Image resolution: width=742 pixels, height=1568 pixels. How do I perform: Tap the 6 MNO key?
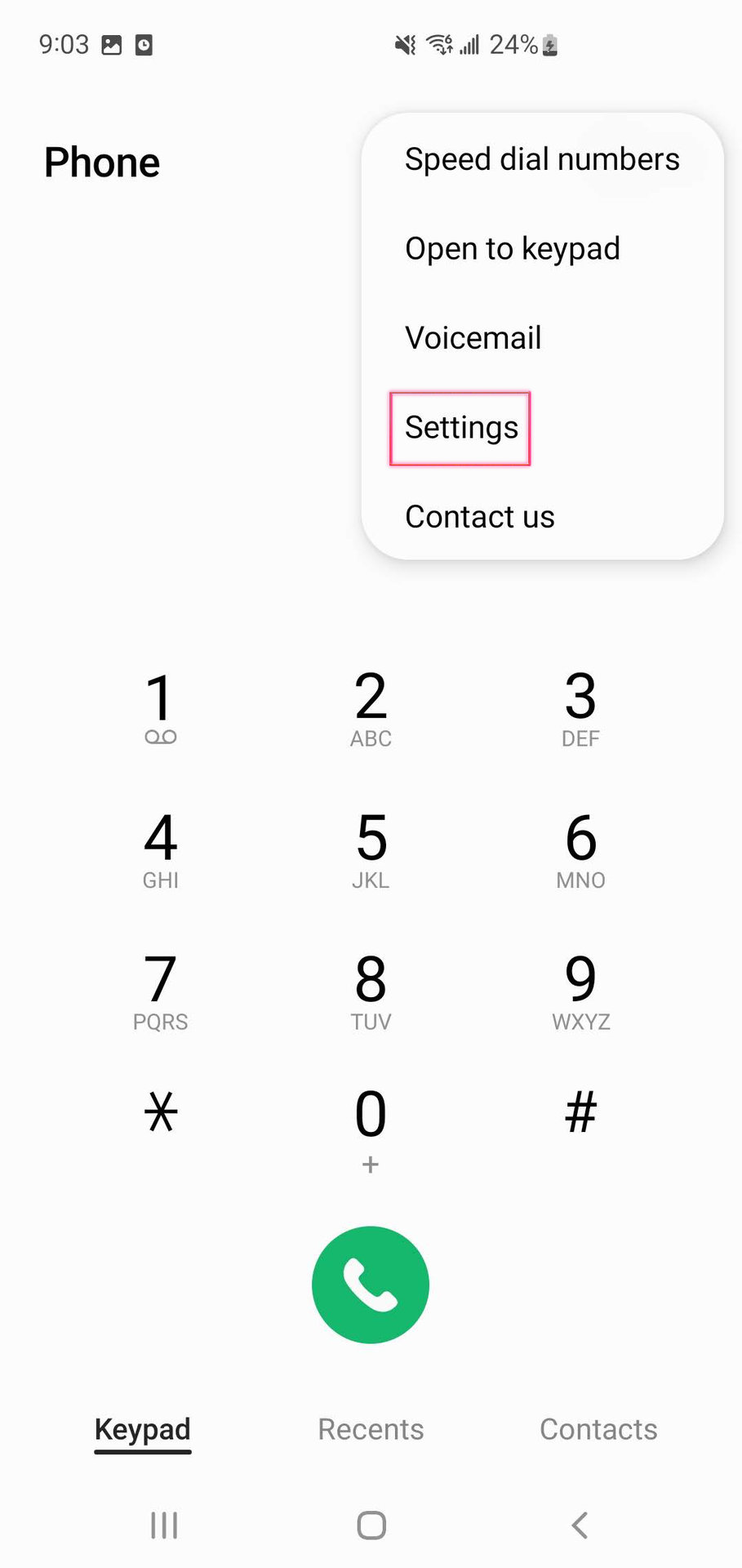click(580, 849)
